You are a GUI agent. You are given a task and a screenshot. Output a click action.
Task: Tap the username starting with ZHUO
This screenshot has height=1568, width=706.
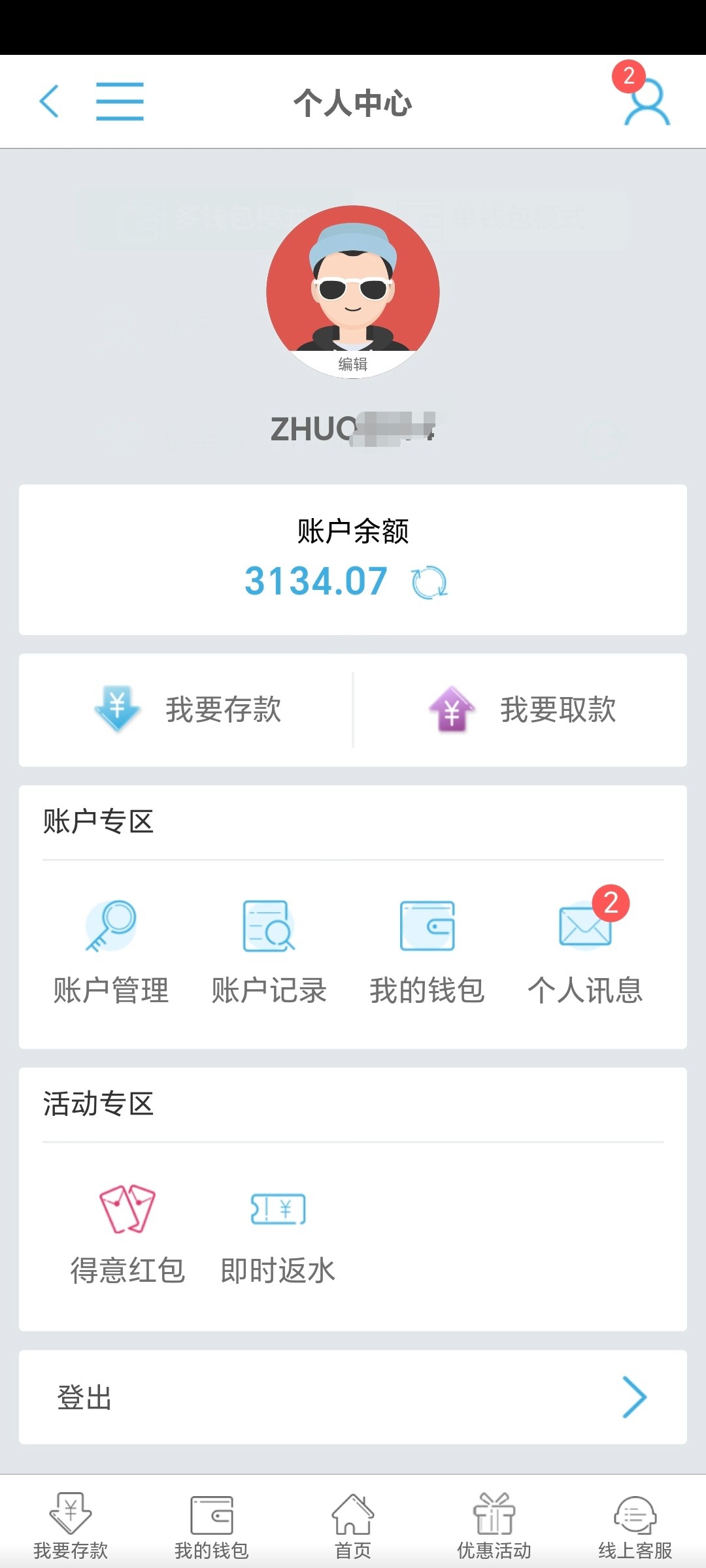pos(353,428)
